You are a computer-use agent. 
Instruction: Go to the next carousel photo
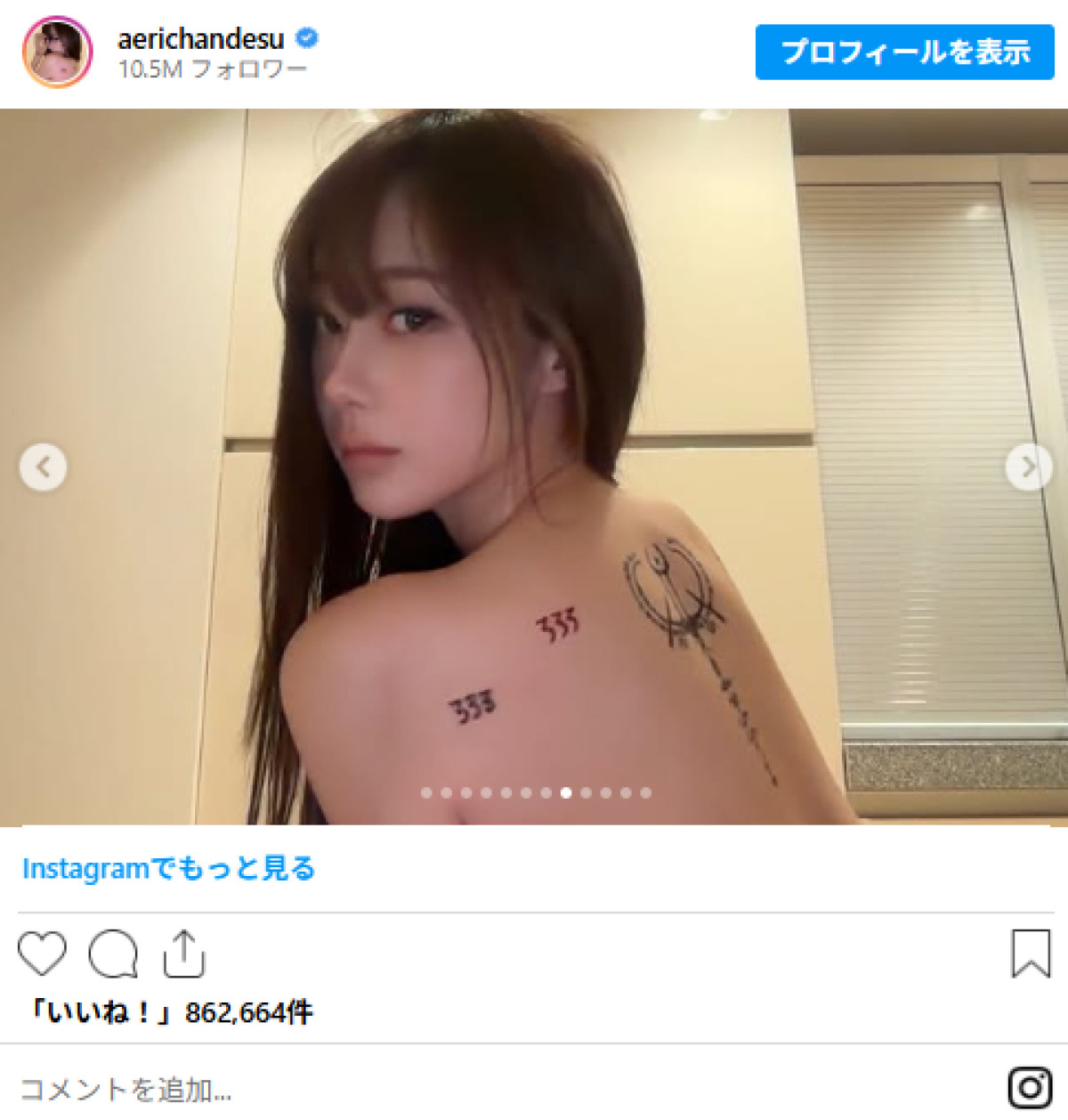1029,467
